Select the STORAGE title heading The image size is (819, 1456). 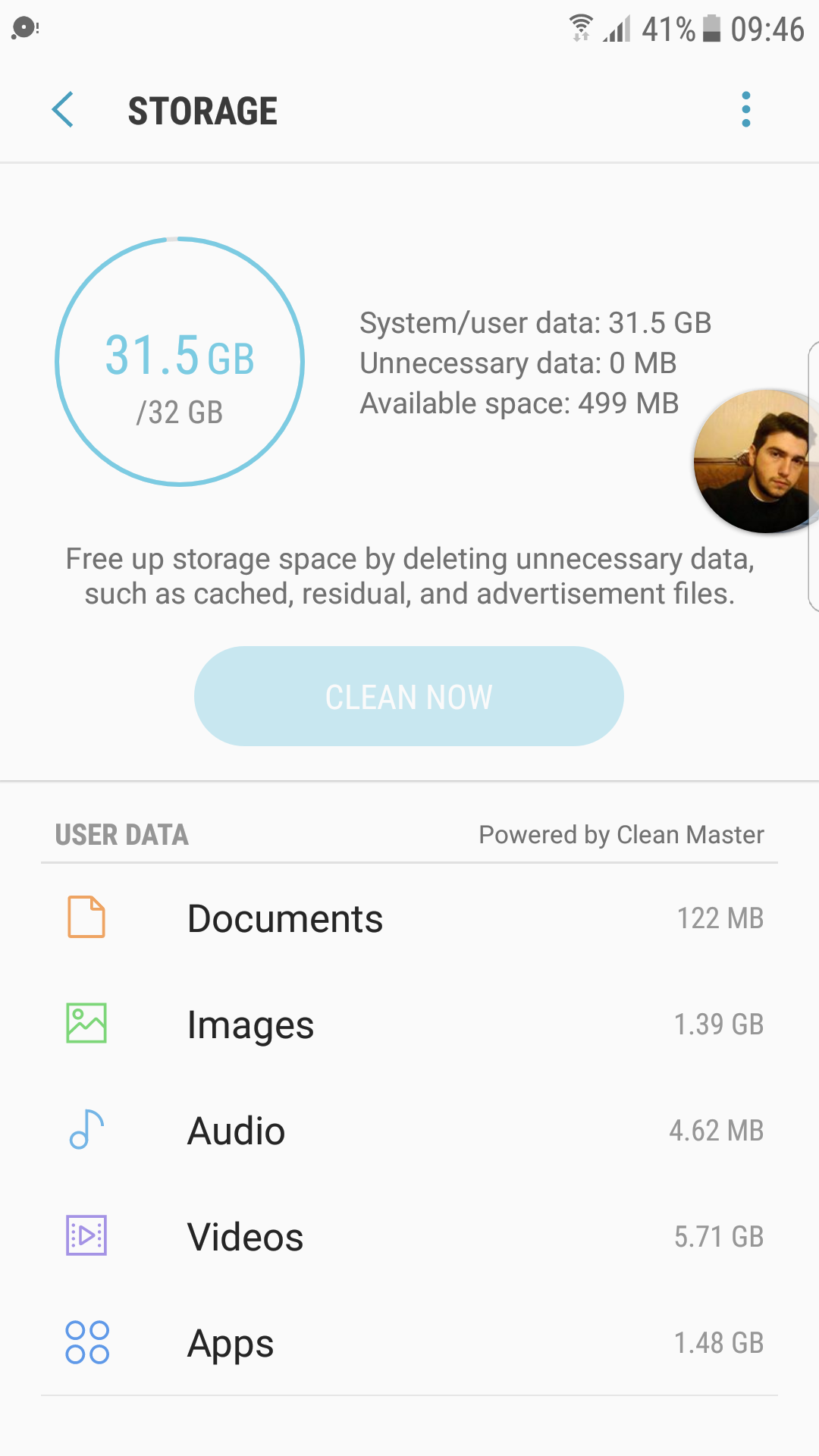pyautogui.click(x=202, y=109)
